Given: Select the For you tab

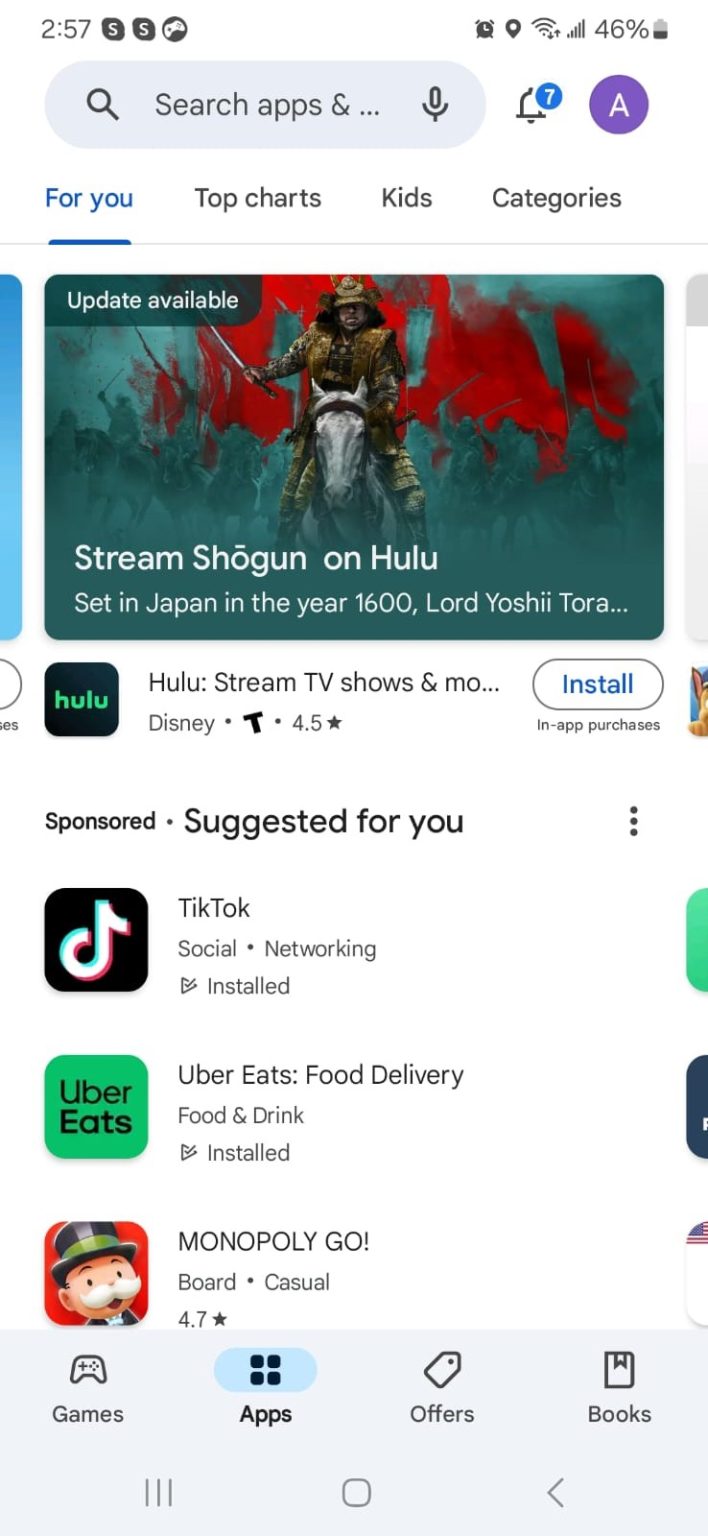Looking at the screenshot, I should click(x=89, y=198).
